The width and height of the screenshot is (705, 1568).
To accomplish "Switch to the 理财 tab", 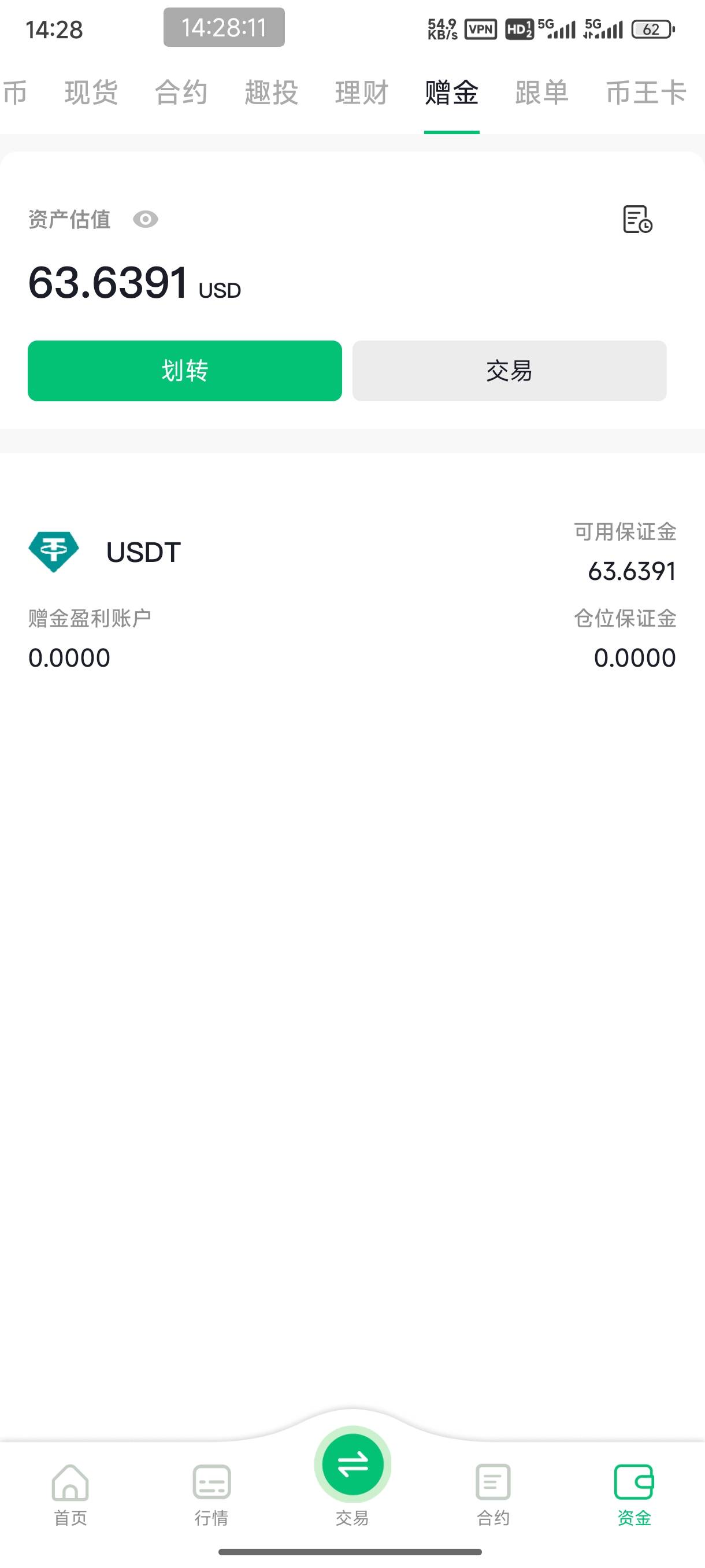I will 361,93.
